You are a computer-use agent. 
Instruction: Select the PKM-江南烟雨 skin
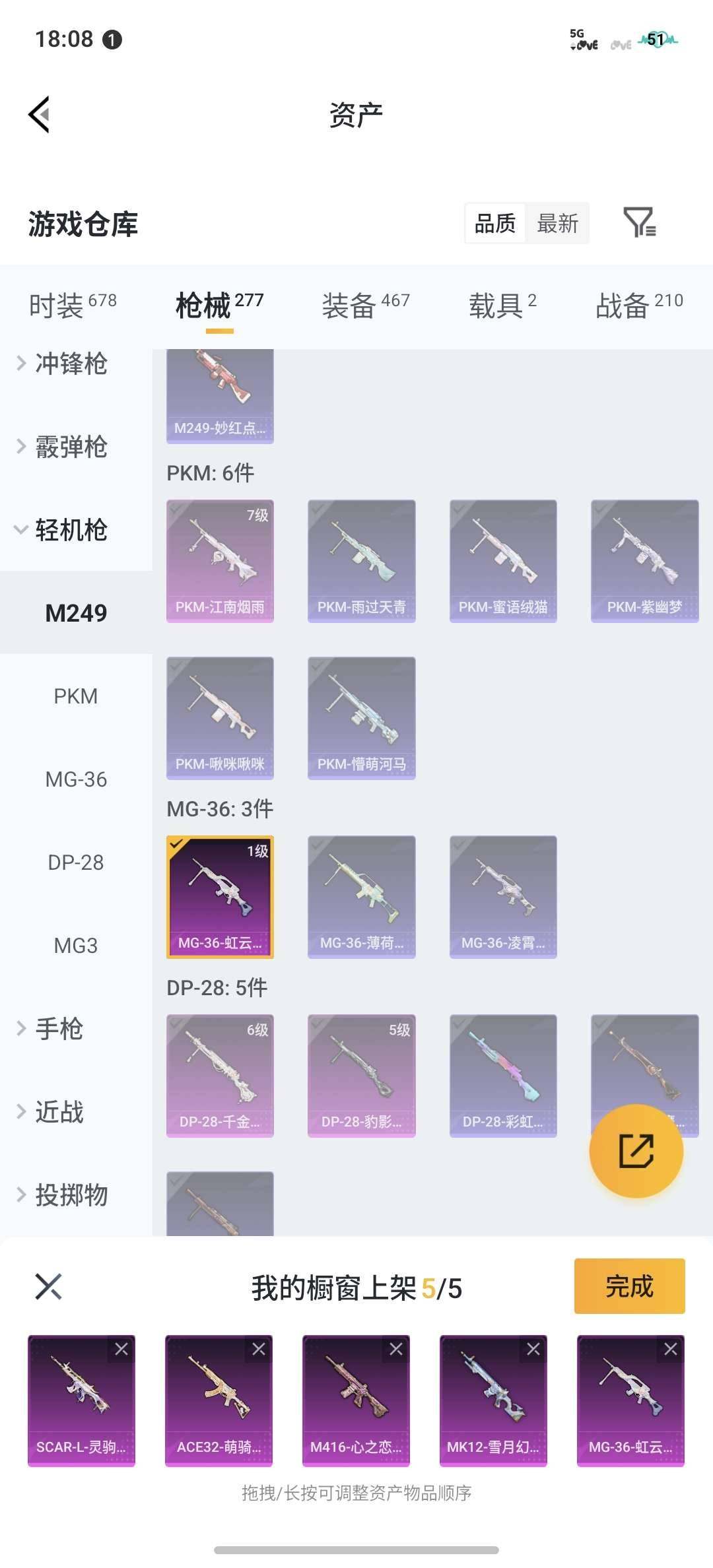[220, 561]
